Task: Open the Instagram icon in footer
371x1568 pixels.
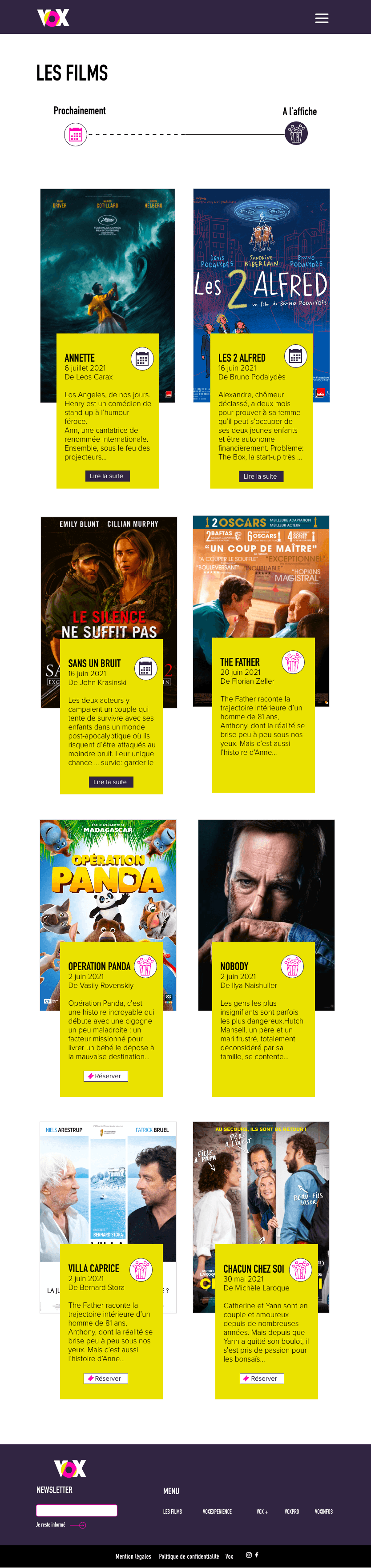Action: pyautogui.click(x=249, y=1555)
